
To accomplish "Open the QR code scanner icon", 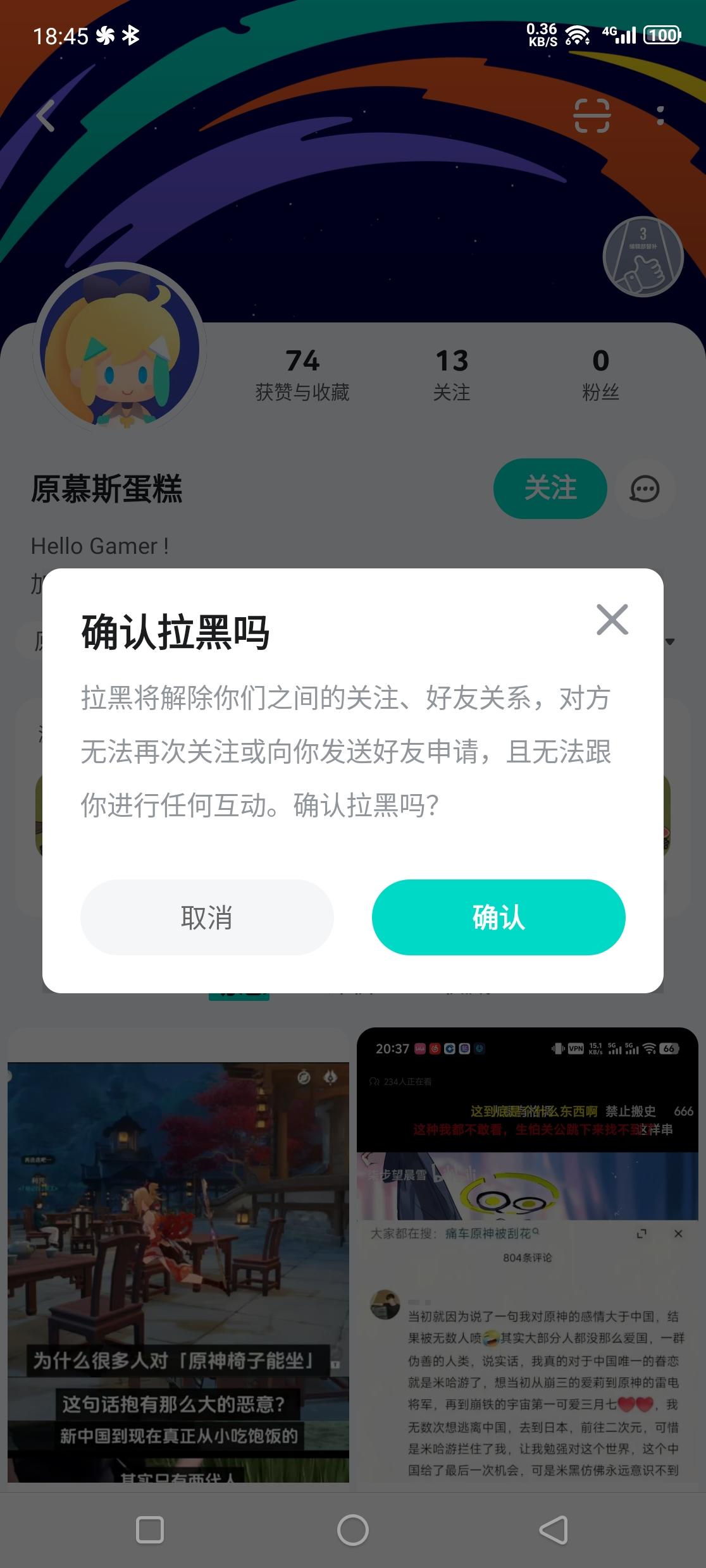I will pos(593,115).
